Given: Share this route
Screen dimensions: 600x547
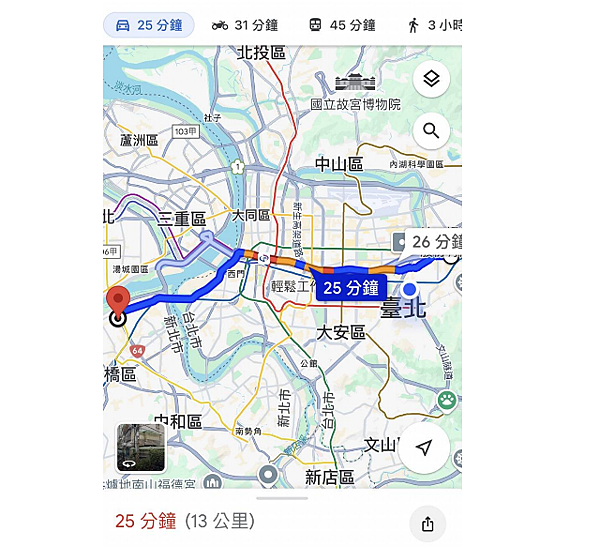Looking at the screenshot, I should [427, 524].
